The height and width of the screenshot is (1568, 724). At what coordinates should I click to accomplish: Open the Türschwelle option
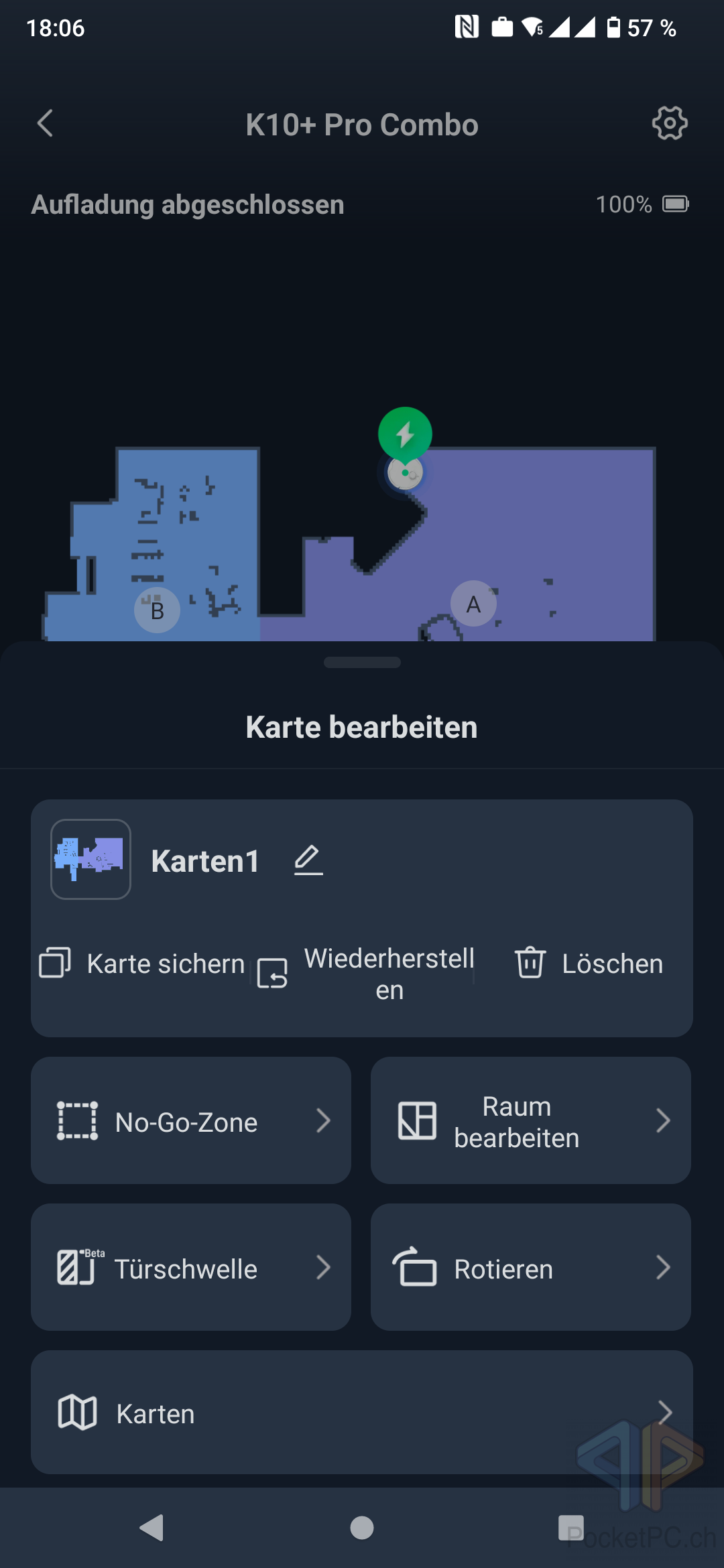[191, 1268]
